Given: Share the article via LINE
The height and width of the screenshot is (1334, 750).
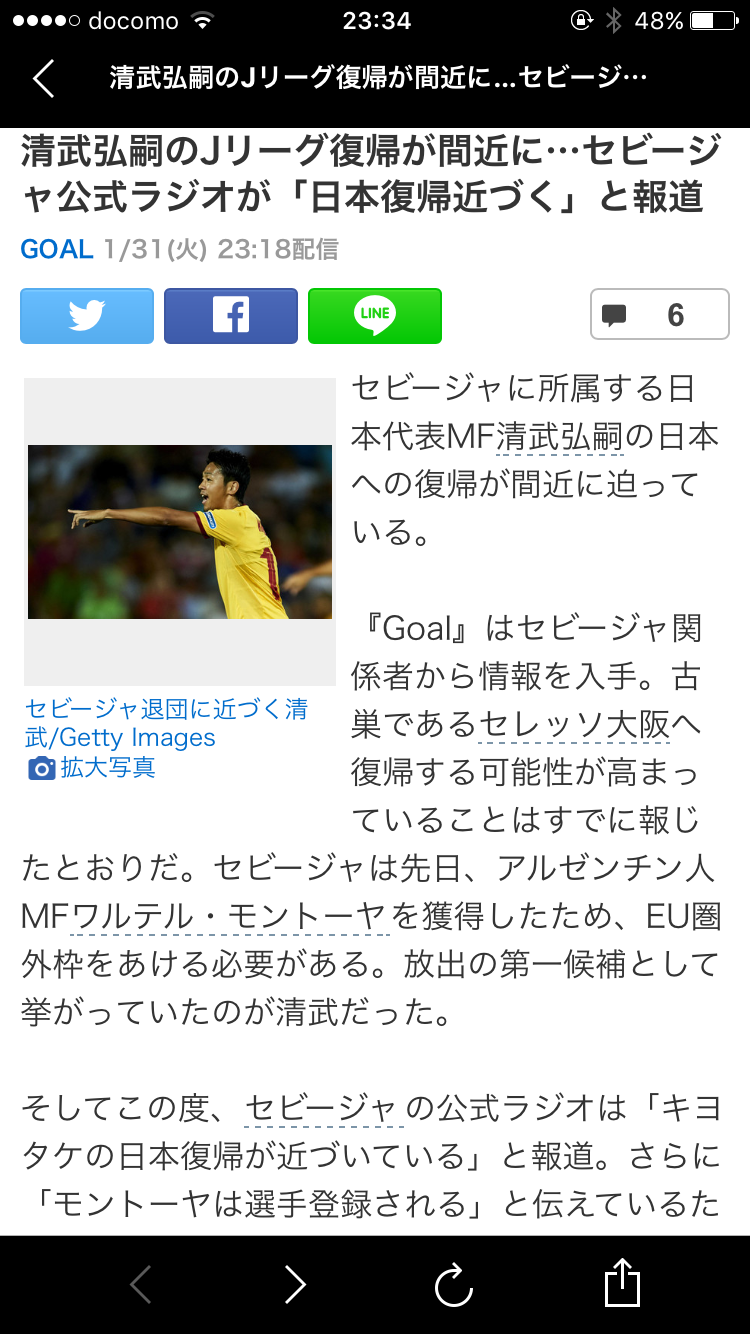Looking at the screenshot, I should [375, 316].
